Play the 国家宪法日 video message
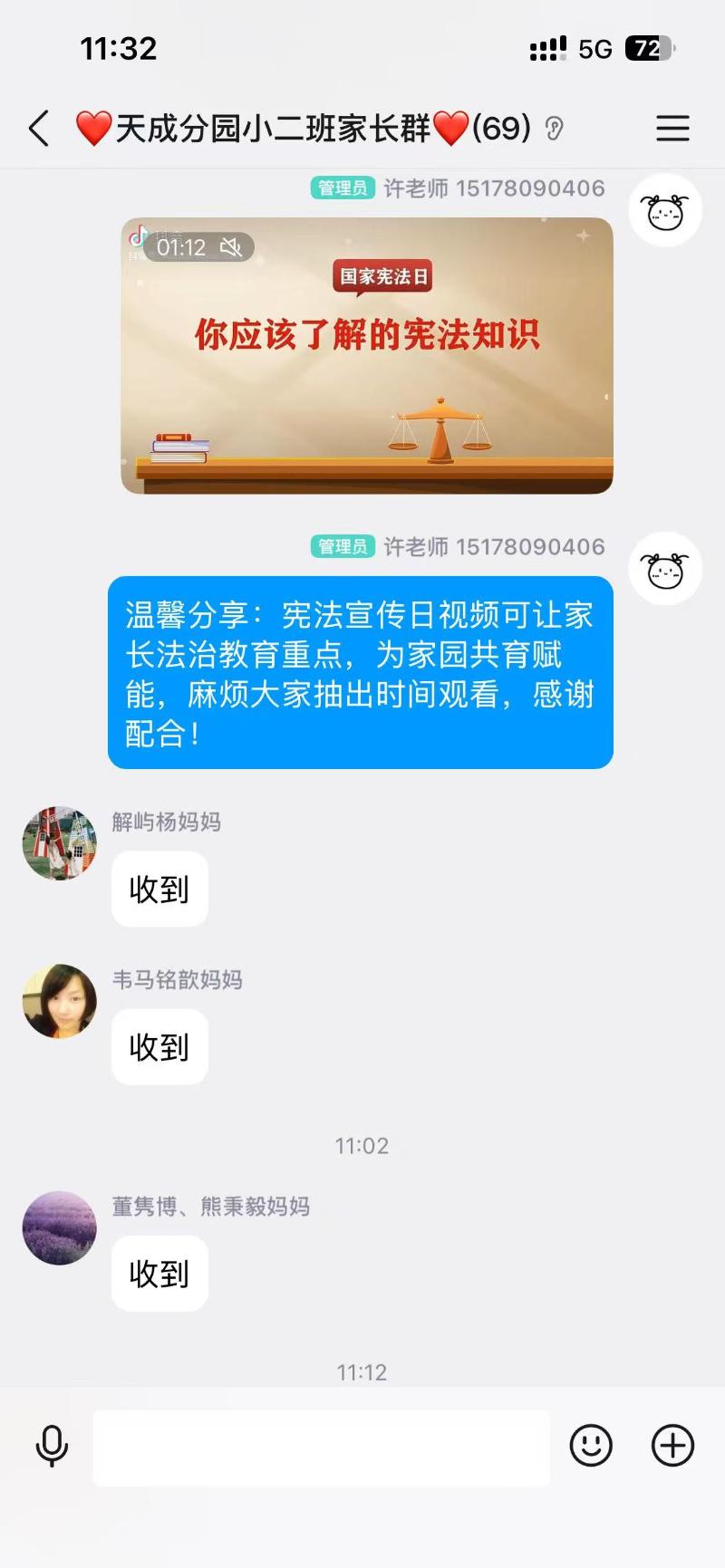The height and width of the screenshot is (1568, 725). click(367, 355)
